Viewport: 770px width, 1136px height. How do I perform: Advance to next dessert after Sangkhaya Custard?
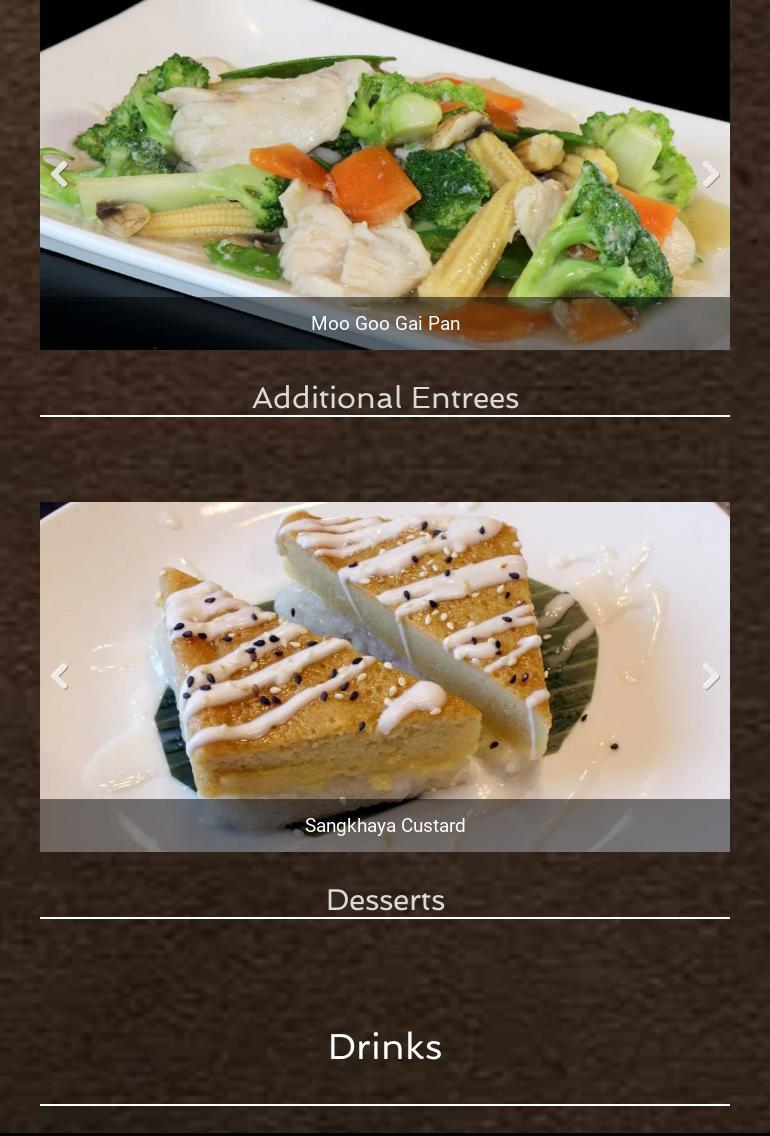coord(710,676)
